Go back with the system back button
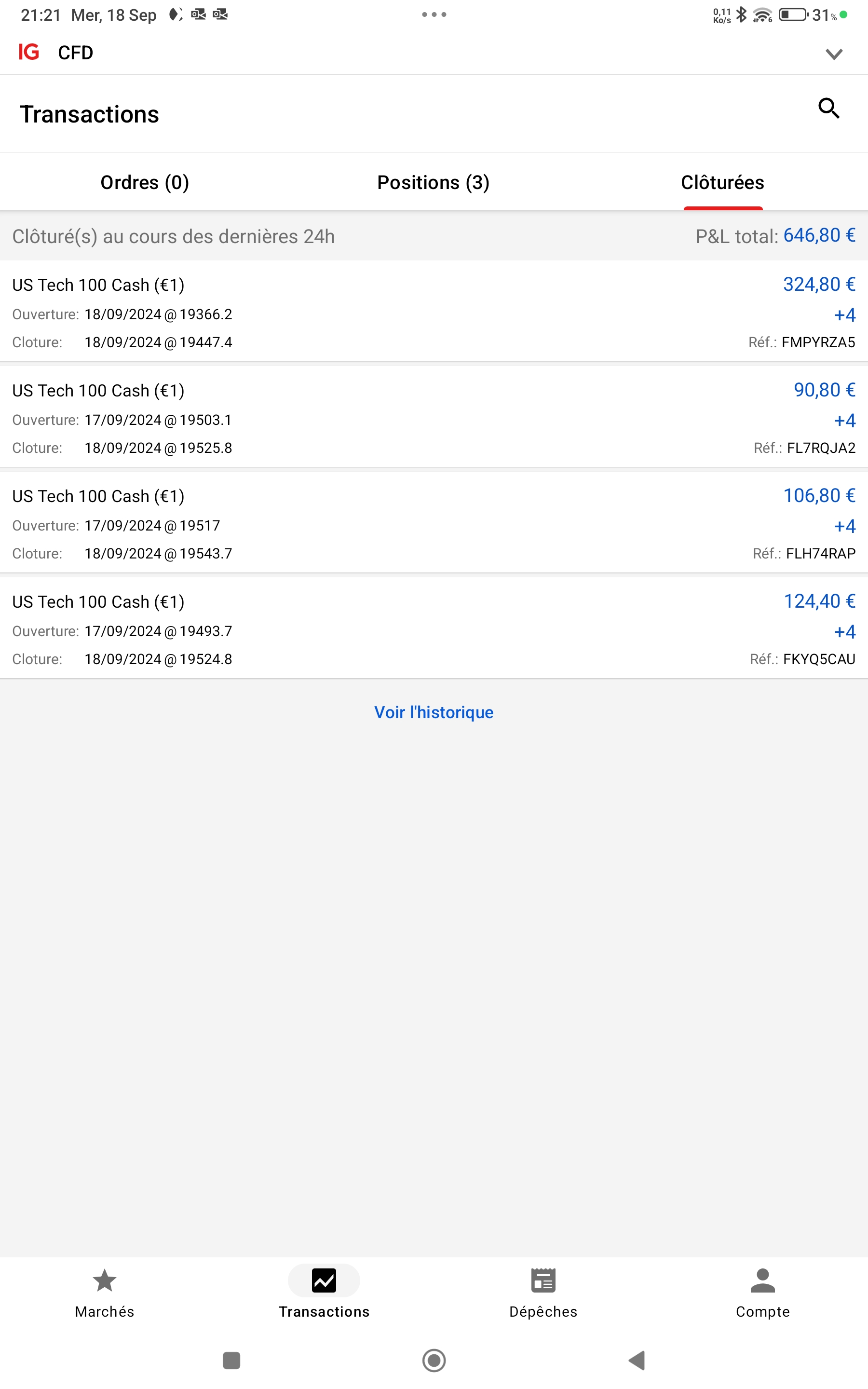 [637, 1360]
